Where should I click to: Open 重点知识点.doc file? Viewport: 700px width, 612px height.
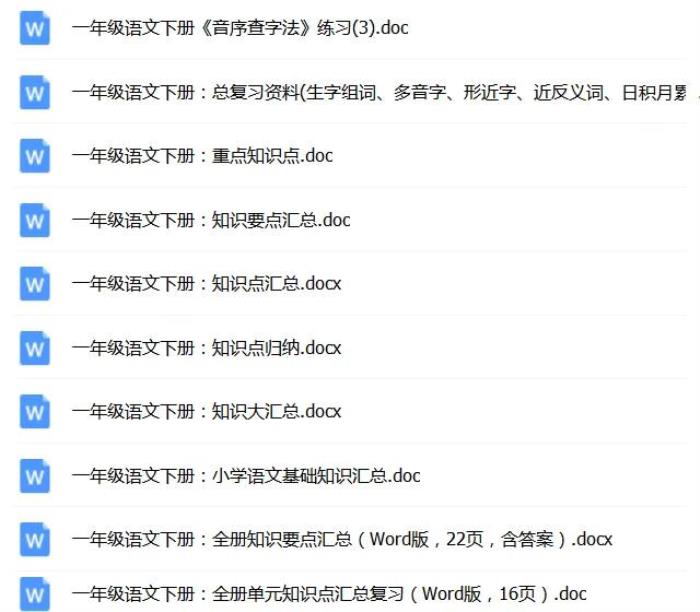point(202,156)
